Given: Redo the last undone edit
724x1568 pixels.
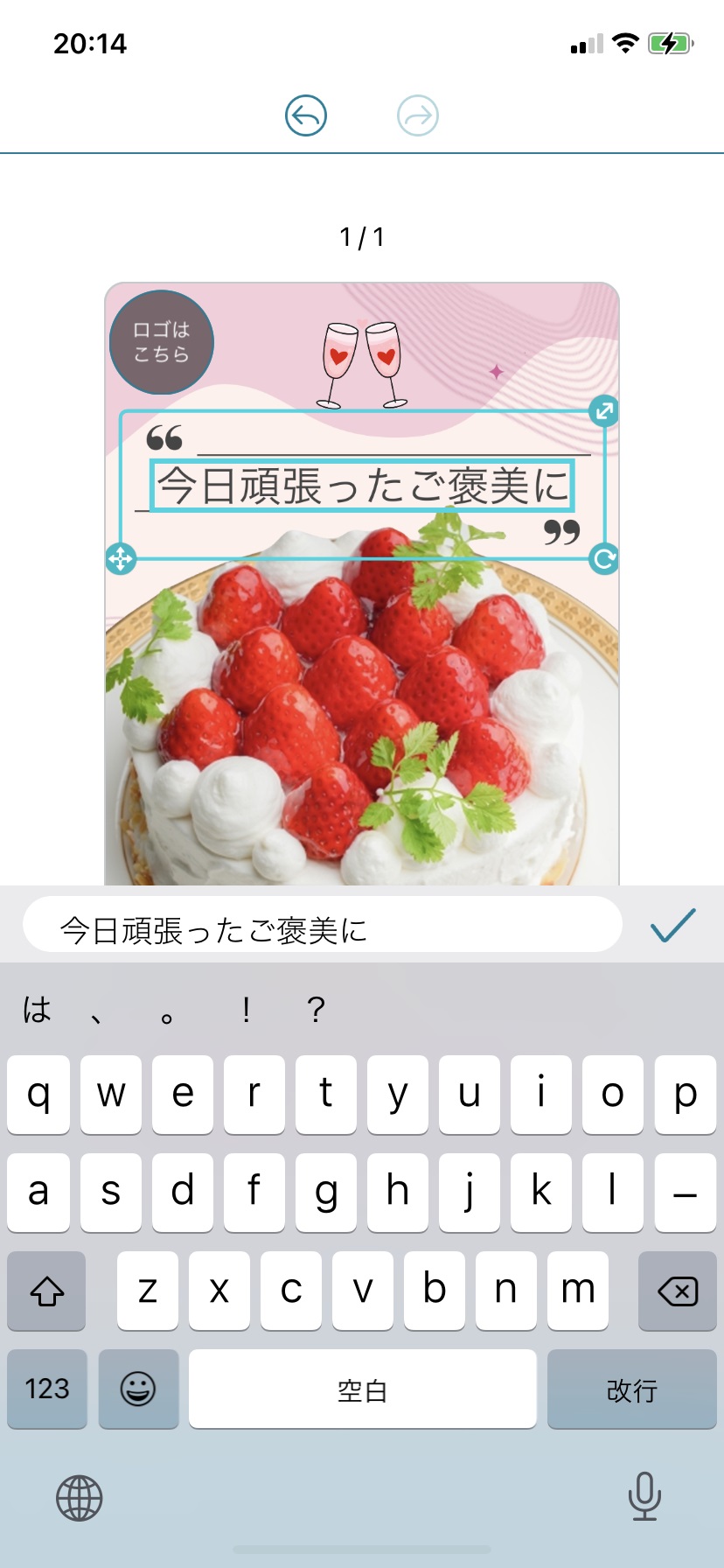Looking at the screenshot, I should (x=417, y=115).
